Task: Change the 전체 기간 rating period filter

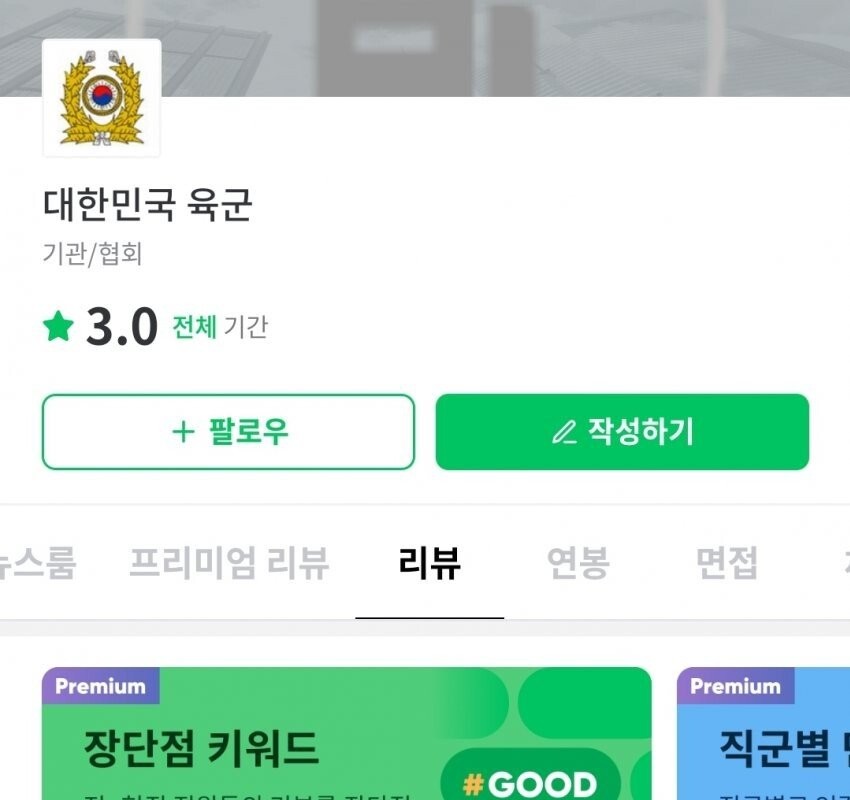Action: 219,327
